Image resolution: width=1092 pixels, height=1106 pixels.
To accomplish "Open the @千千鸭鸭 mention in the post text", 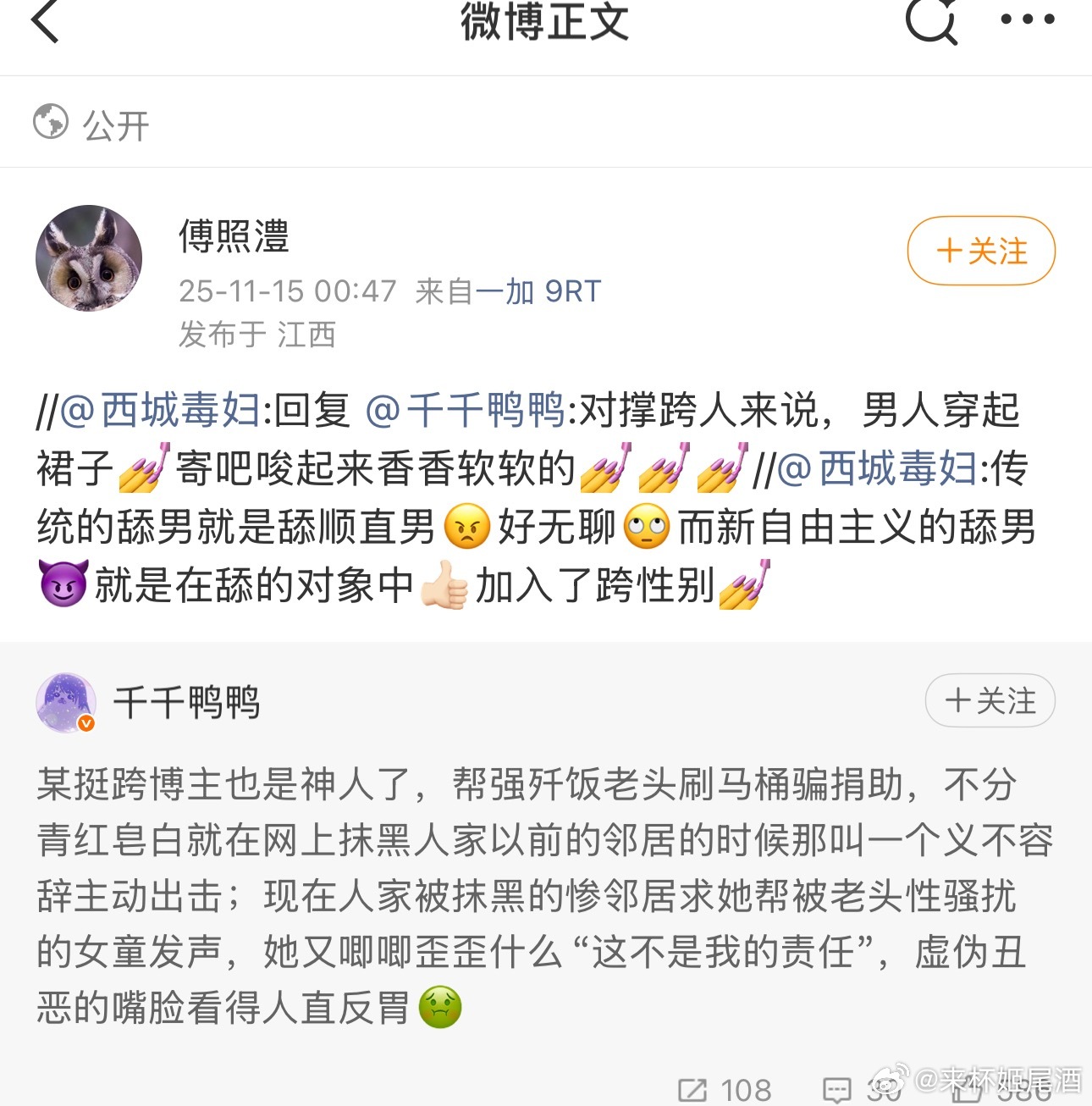I will pos(466,411).
